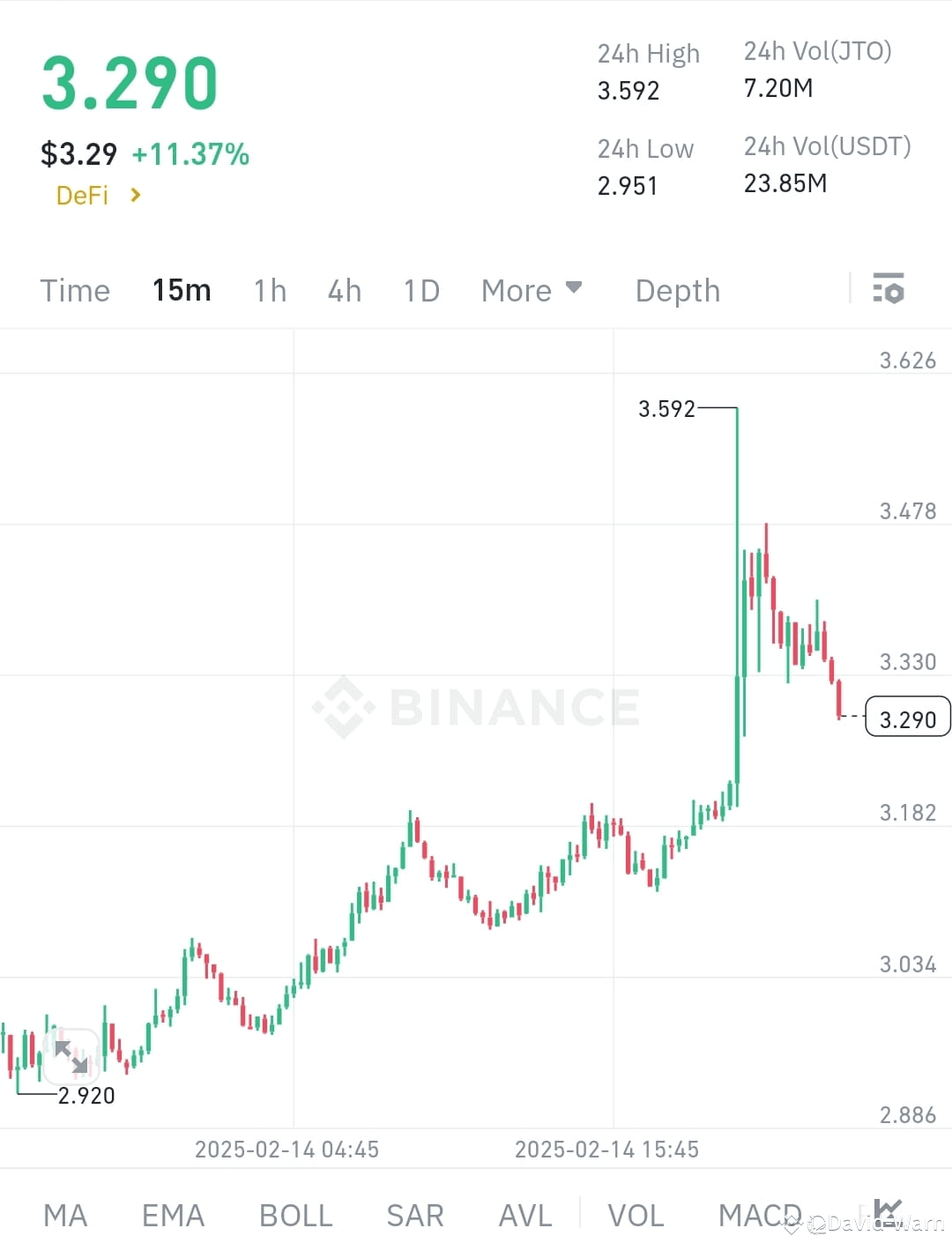
Task: Open the DeFi category page
Action: (x=82, y=196)
